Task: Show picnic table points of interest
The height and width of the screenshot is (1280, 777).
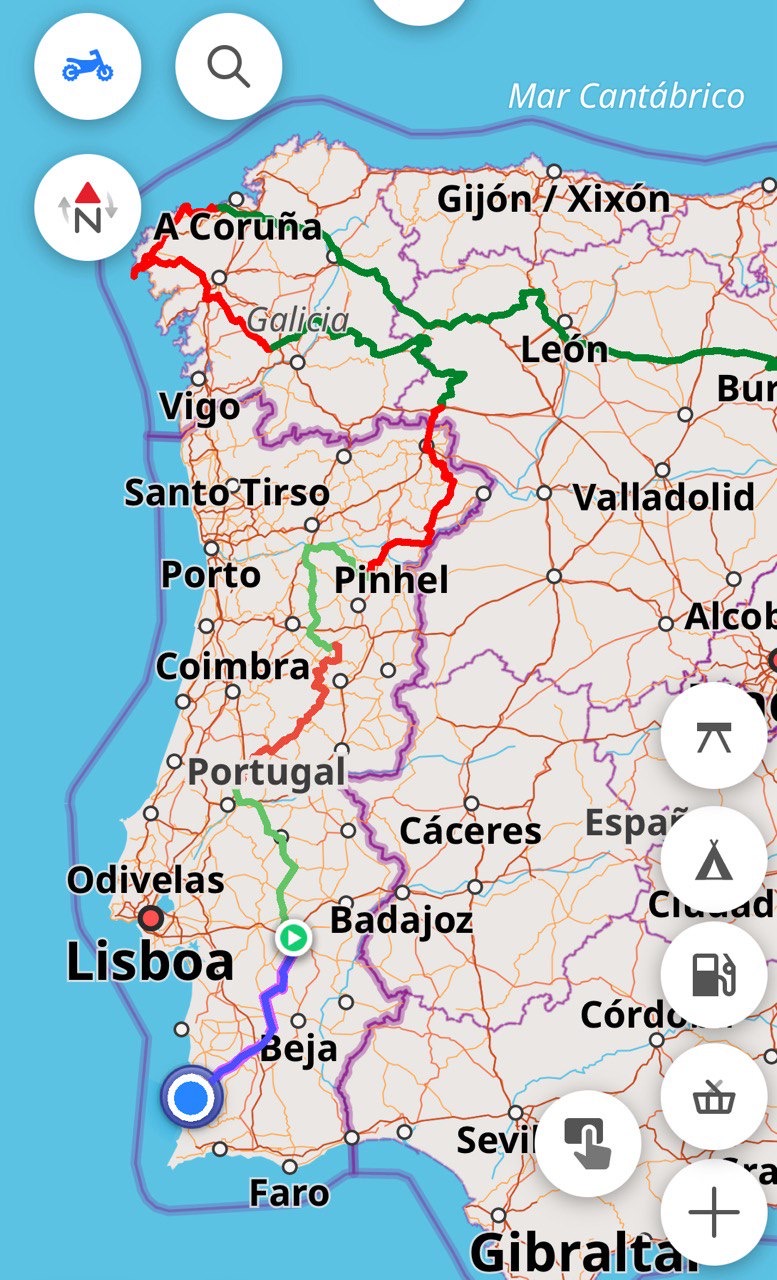Action: tap(714, 736)
